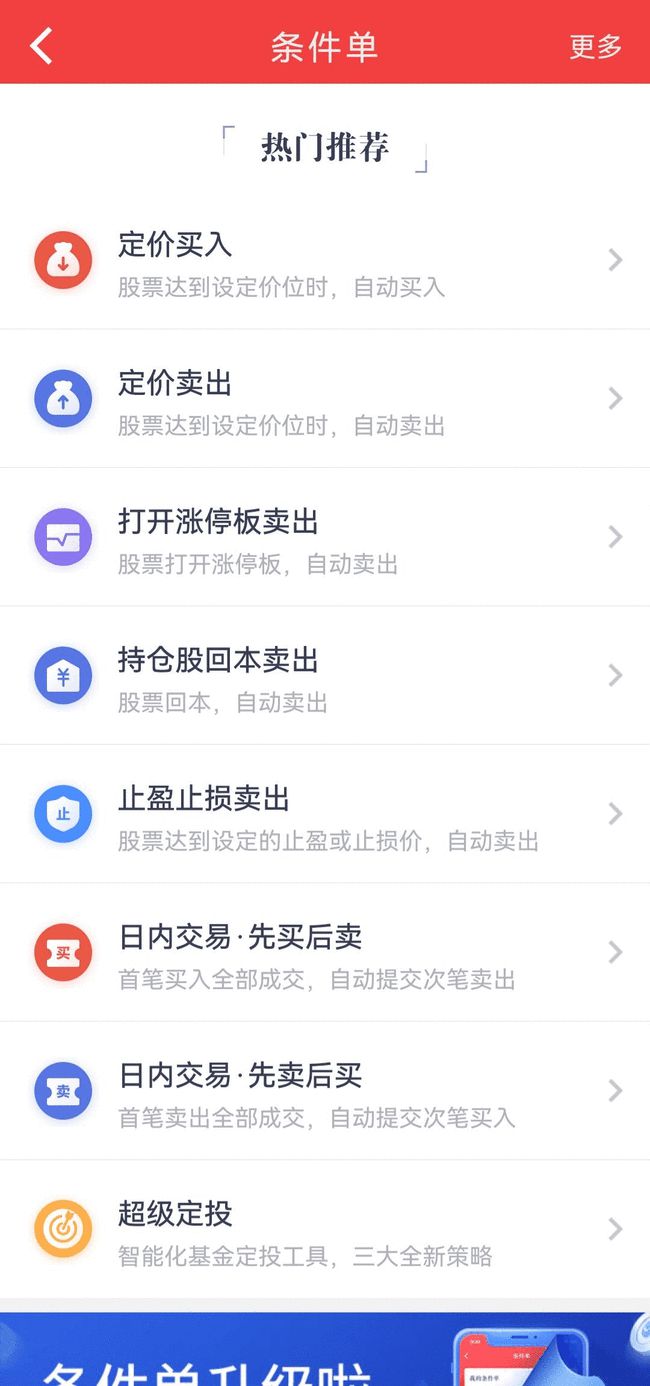Screen dimensions: 650x1386
Task: Open 定价买入 conditional order
Action: pos(324,260)
